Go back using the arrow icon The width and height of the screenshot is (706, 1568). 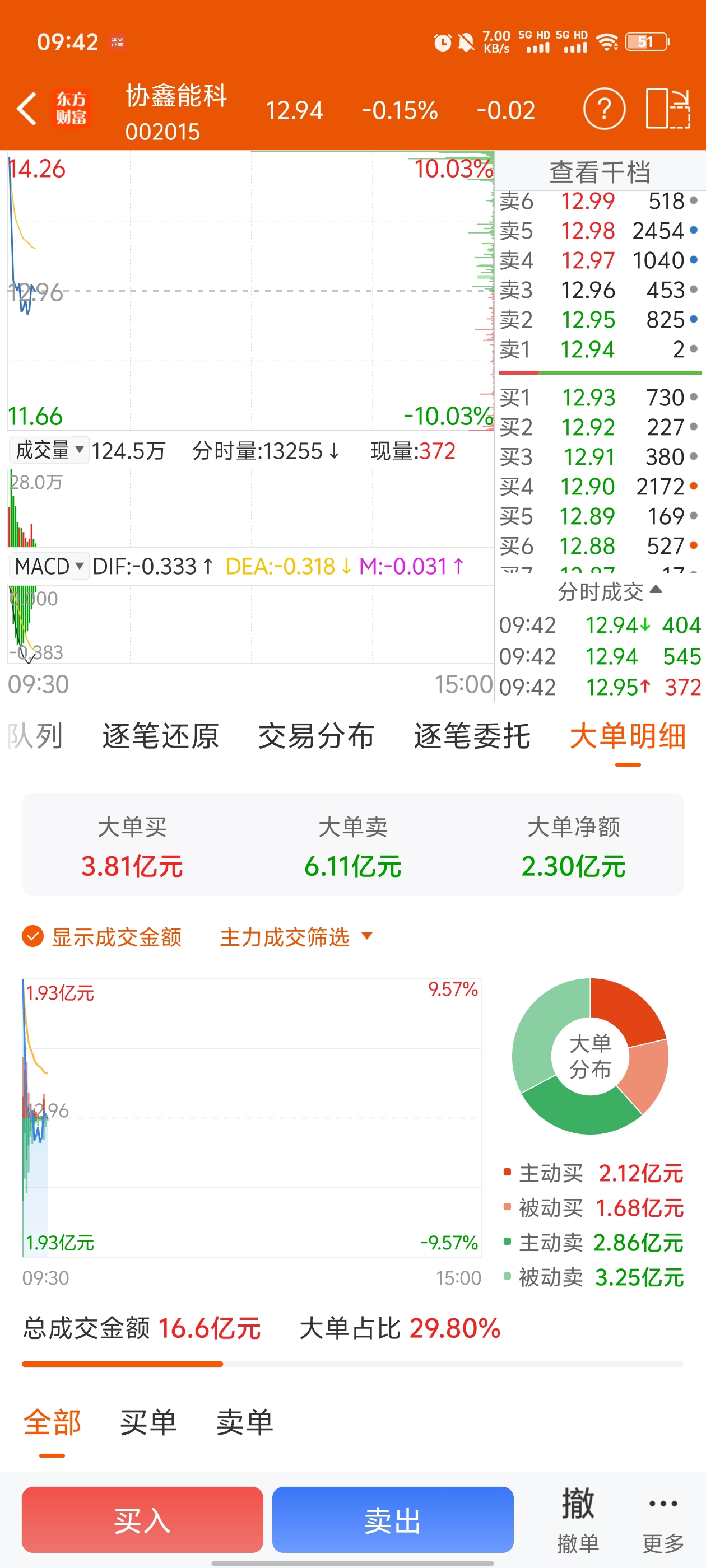pos(27,109)
